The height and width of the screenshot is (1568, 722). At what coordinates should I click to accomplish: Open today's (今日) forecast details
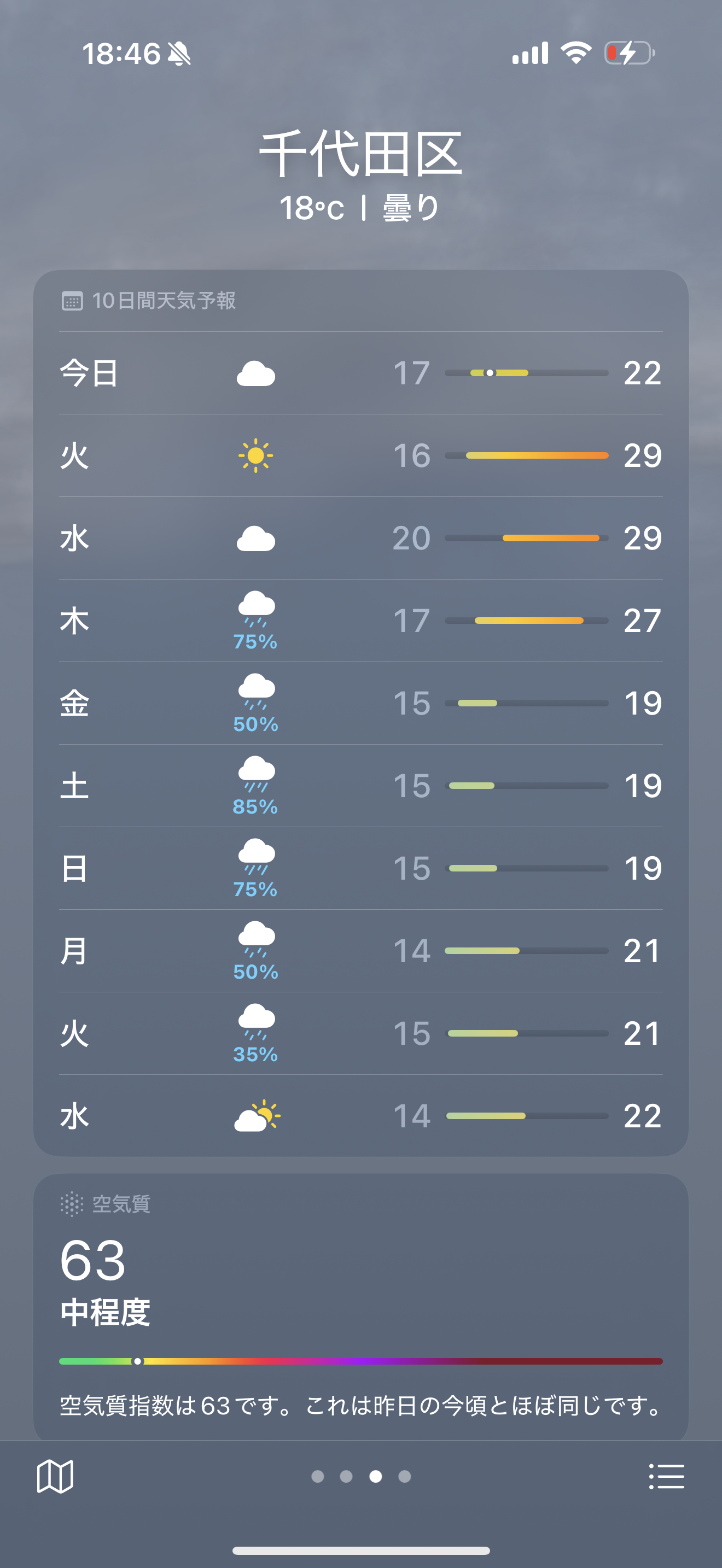tap(360, 373)
